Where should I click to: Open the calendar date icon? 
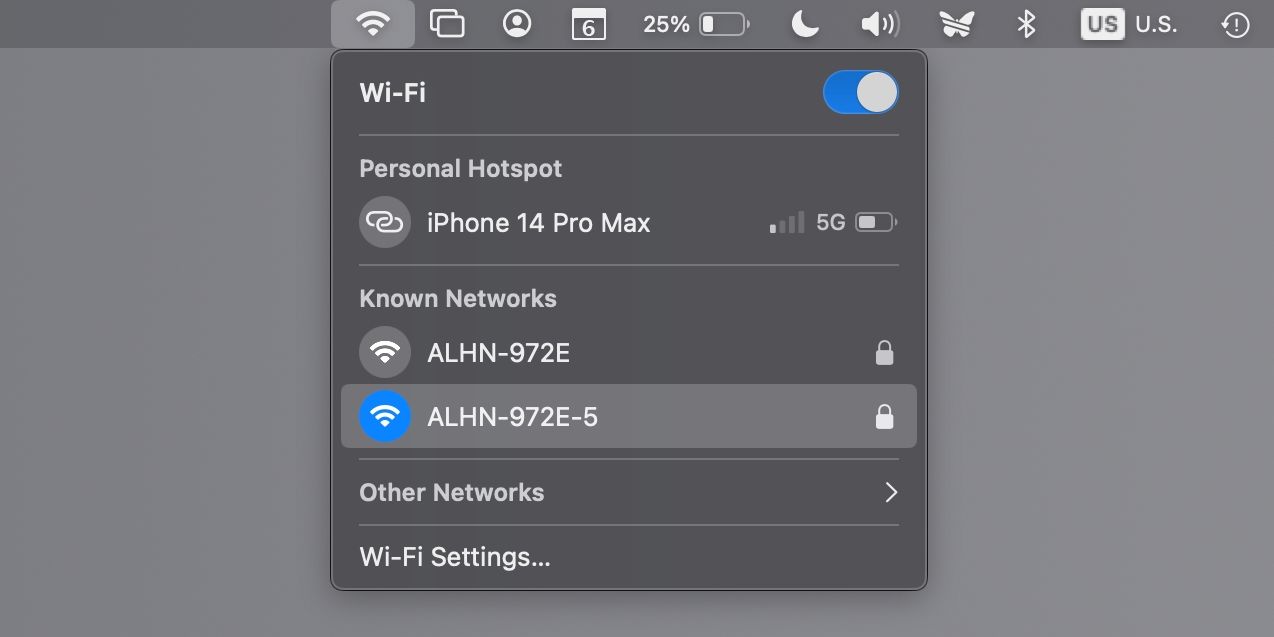[x=588, y=24]
